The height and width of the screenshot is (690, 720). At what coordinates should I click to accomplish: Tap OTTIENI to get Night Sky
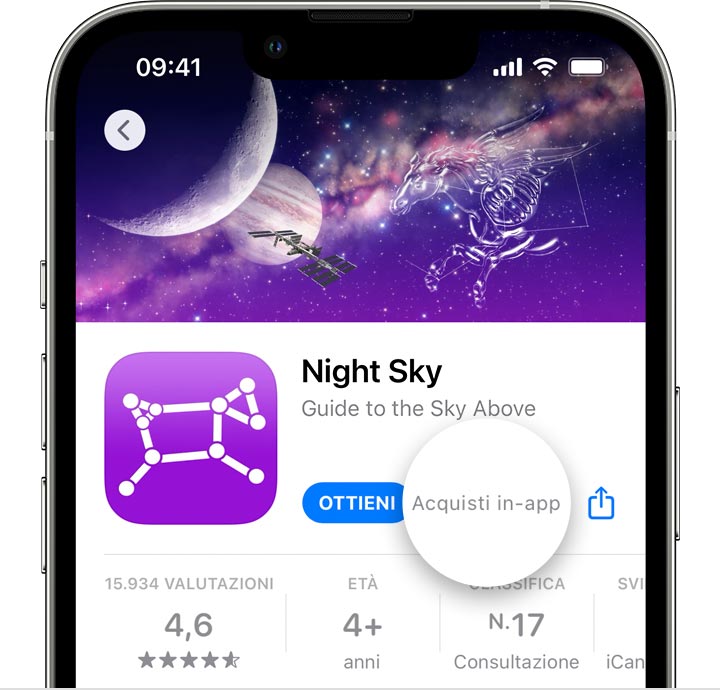tap(356, 503)
